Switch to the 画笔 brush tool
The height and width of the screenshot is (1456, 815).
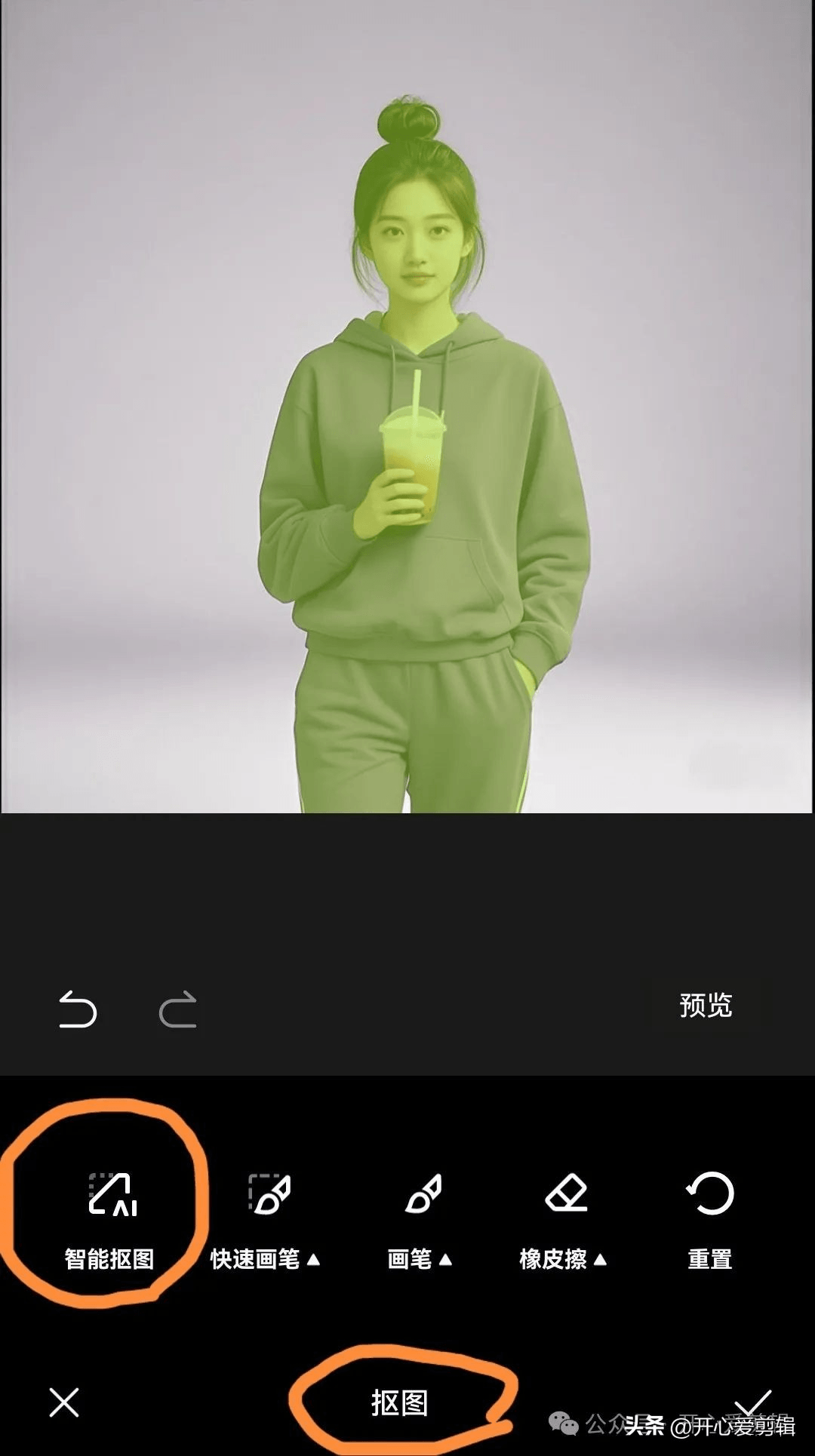tap(420, 1221)
